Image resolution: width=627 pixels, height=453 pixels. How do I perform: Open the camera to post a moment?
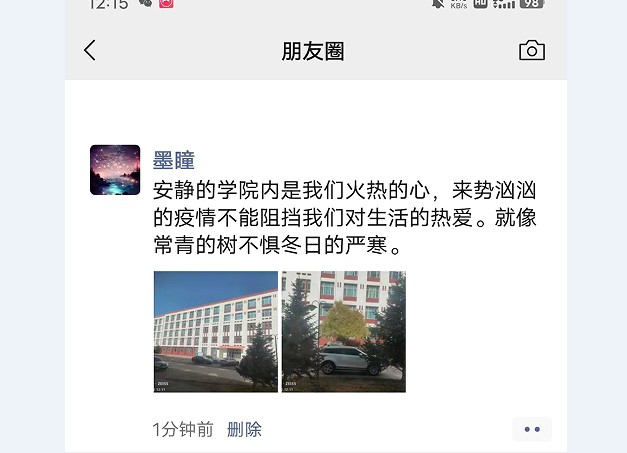point(531,51)
